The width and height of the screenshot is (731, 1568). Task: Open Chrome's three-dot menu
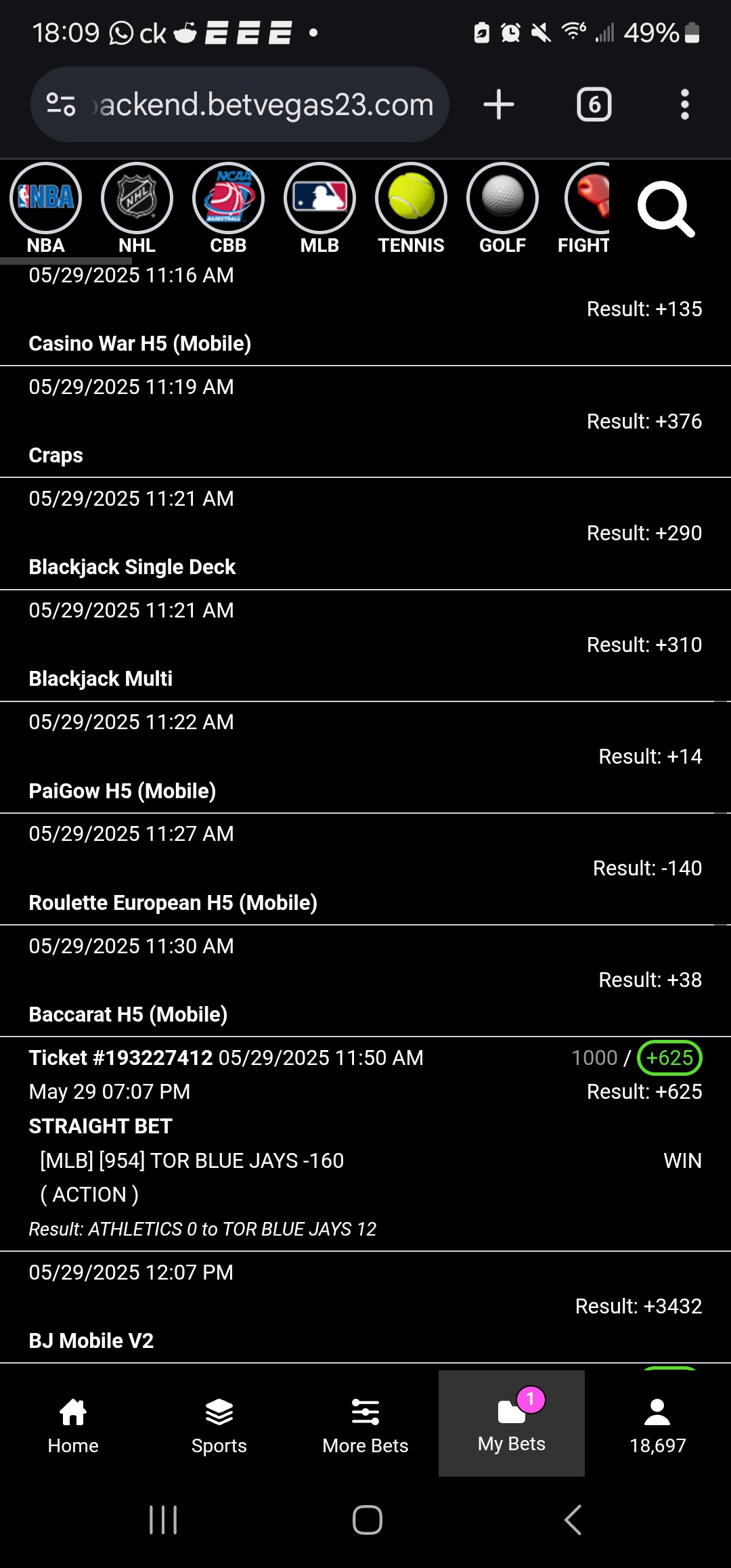pyautogui.click(x=685, y=104)
